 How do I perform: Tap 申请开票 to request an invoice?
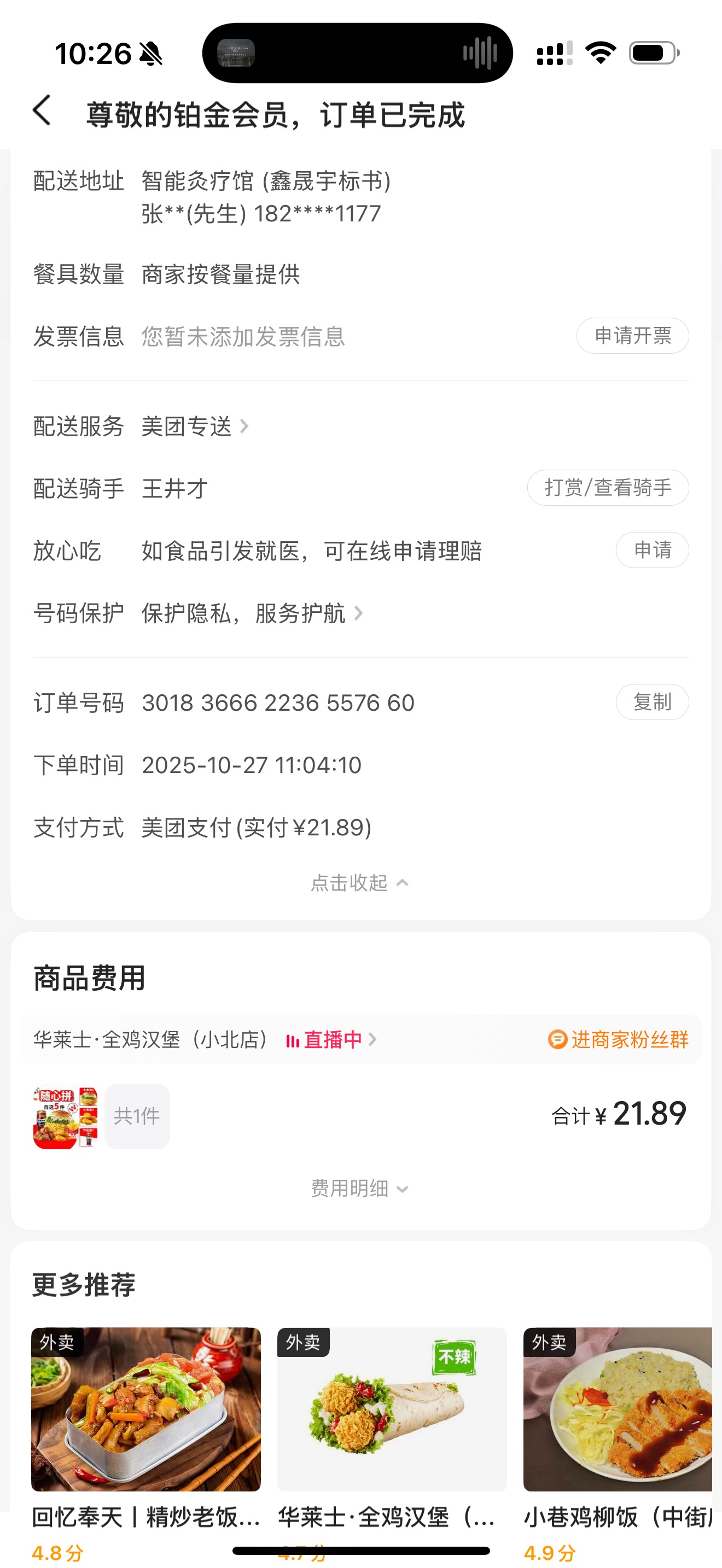632,336
